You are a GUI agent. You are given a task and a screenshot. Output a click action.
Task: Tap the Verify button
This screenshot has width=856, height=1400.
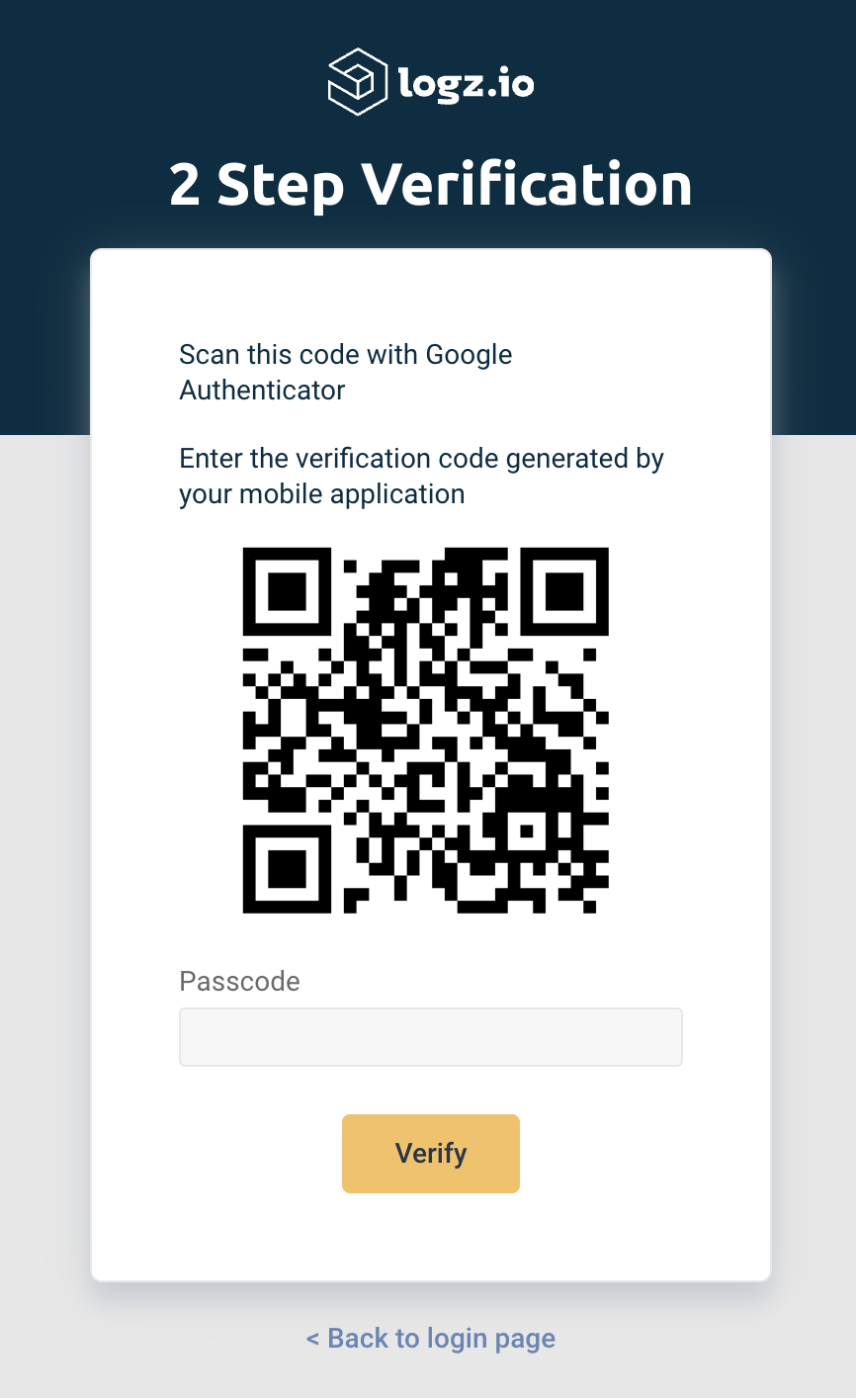(x=431, y=1154)
